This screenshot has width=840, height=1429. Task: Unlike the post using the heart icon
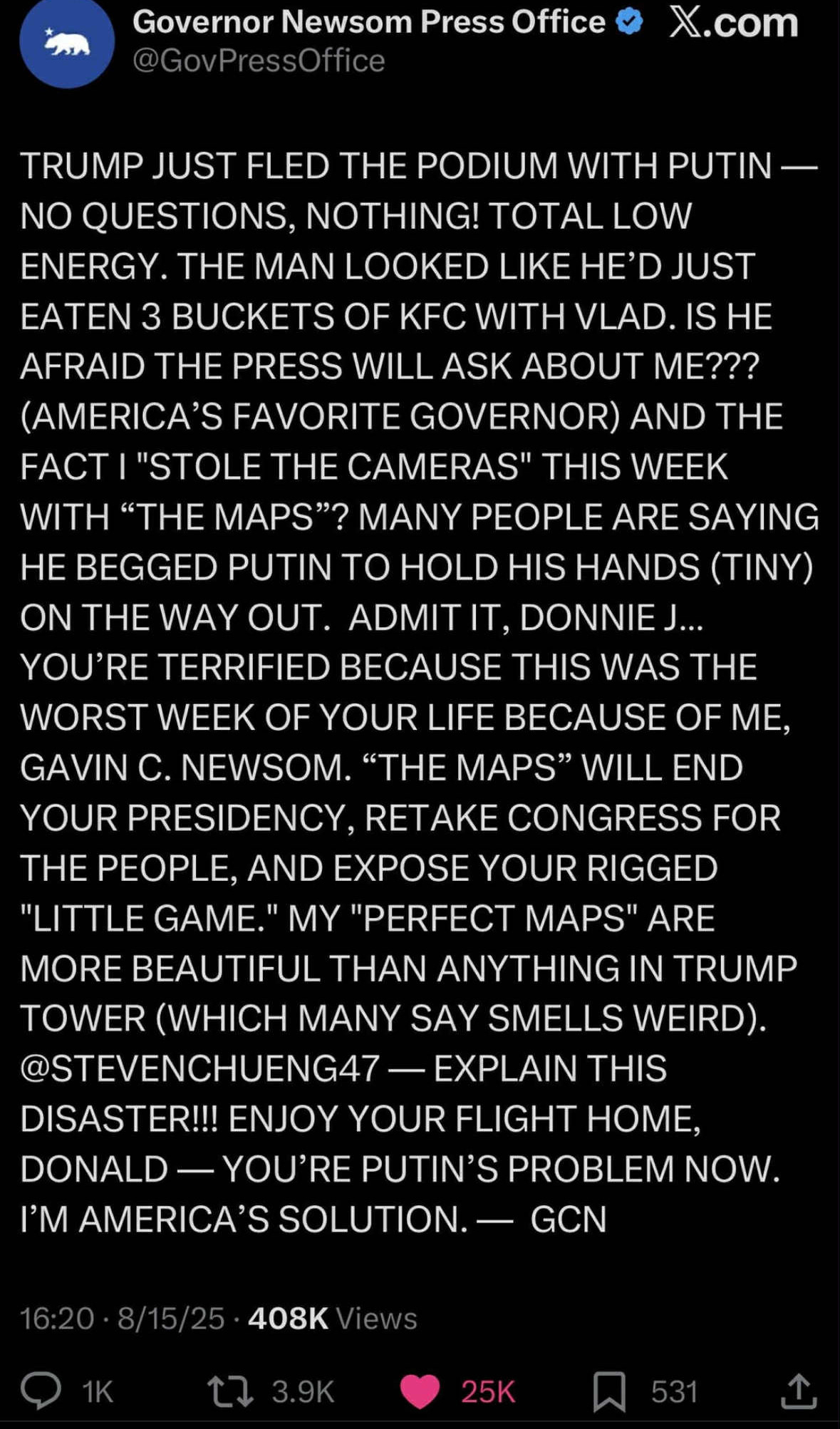[x=420, y=1391]
